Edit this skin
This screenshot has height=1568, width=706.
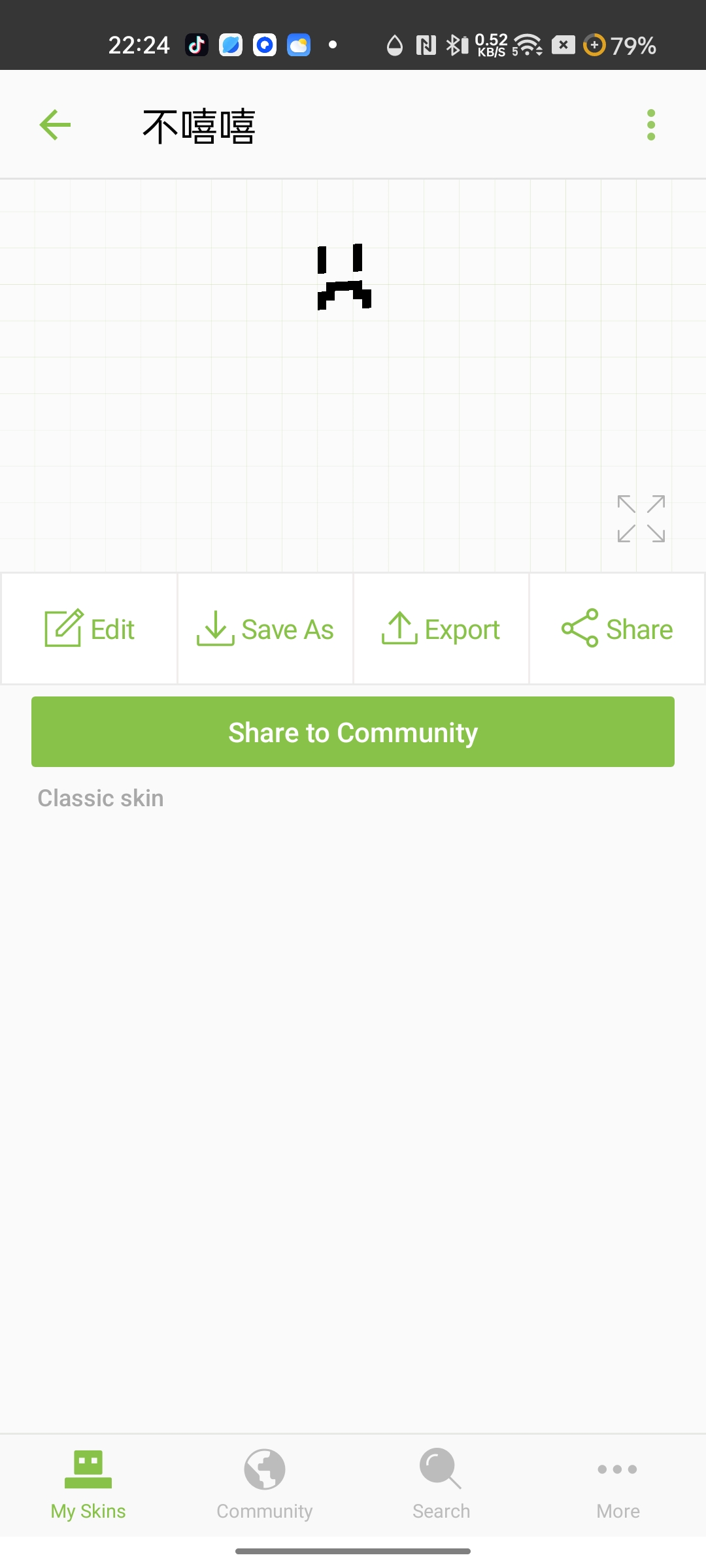(x=90, y=629)
